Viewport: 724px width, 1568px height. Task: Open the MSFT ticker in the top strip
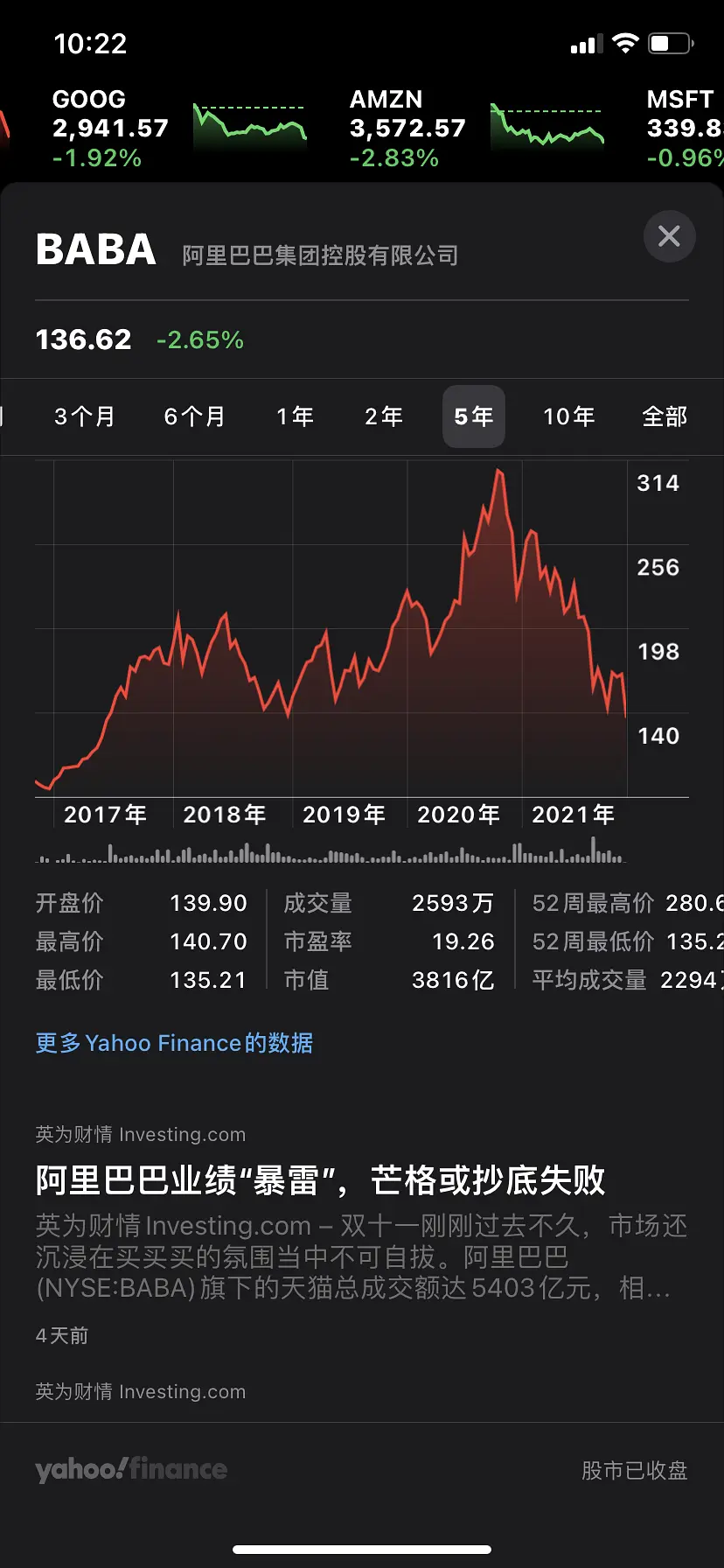pos(684,128)
